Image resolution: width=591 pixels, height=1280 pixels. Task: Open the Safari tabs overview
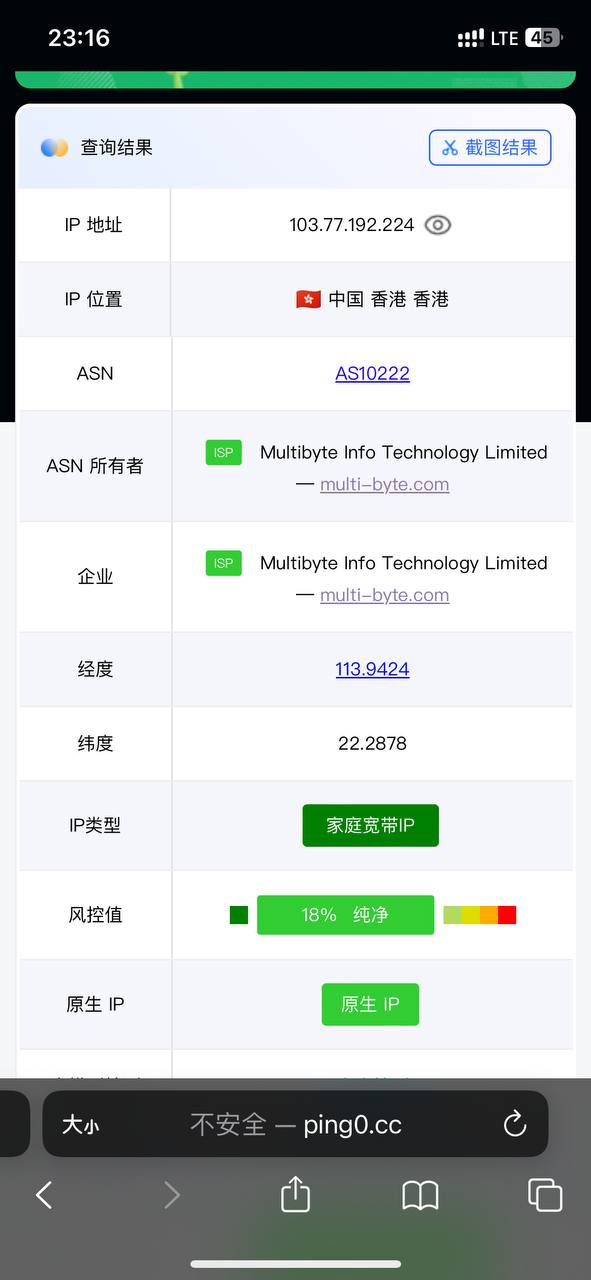[x=545, y=1194]
